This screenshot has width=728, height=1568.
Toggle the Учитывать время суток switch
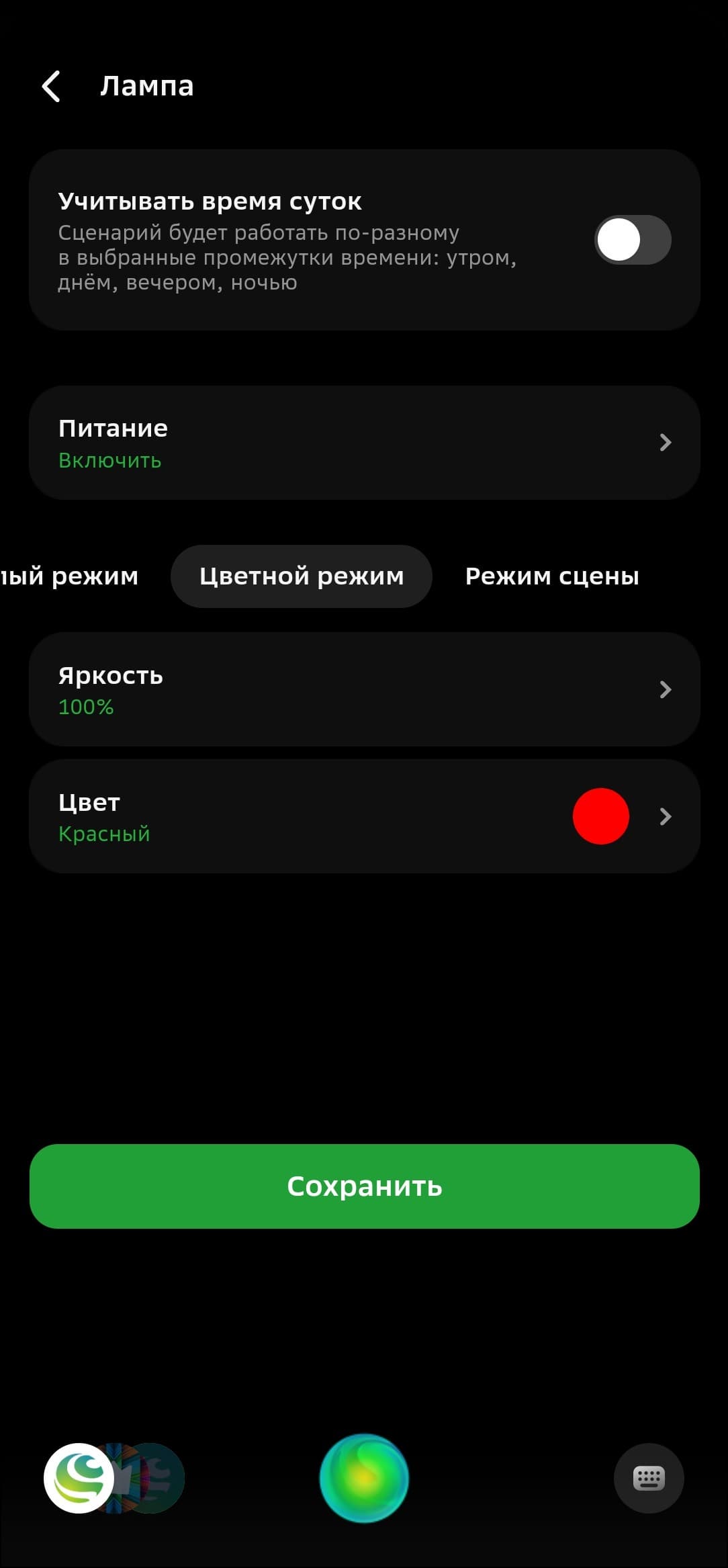(633, 240)
